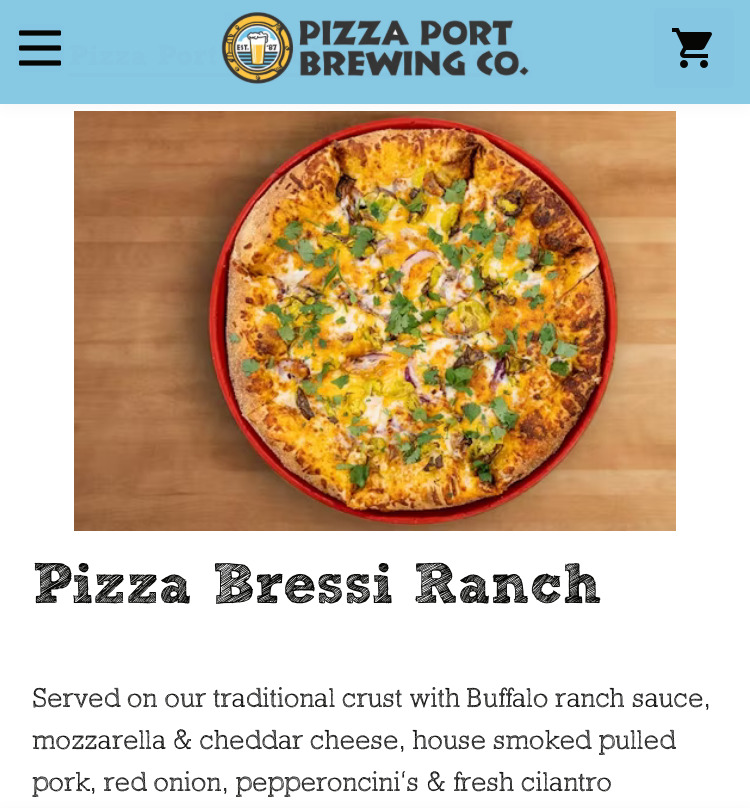This screenshot has height=808, width=750.
Task: Open the hamburger navigation menu
Action: click(x=40, y=48)
